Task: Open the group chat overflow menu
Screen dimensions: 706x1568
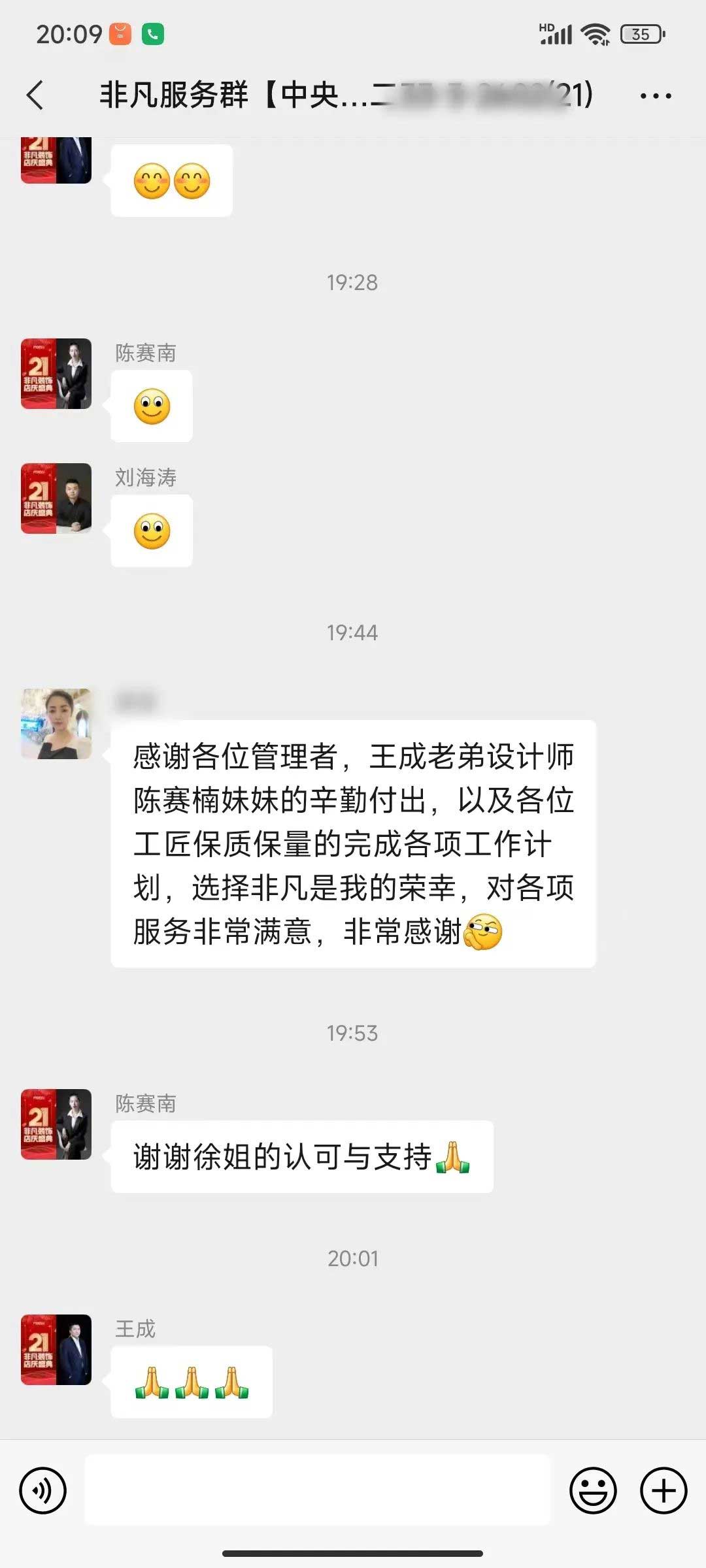Action: [656, 96]
